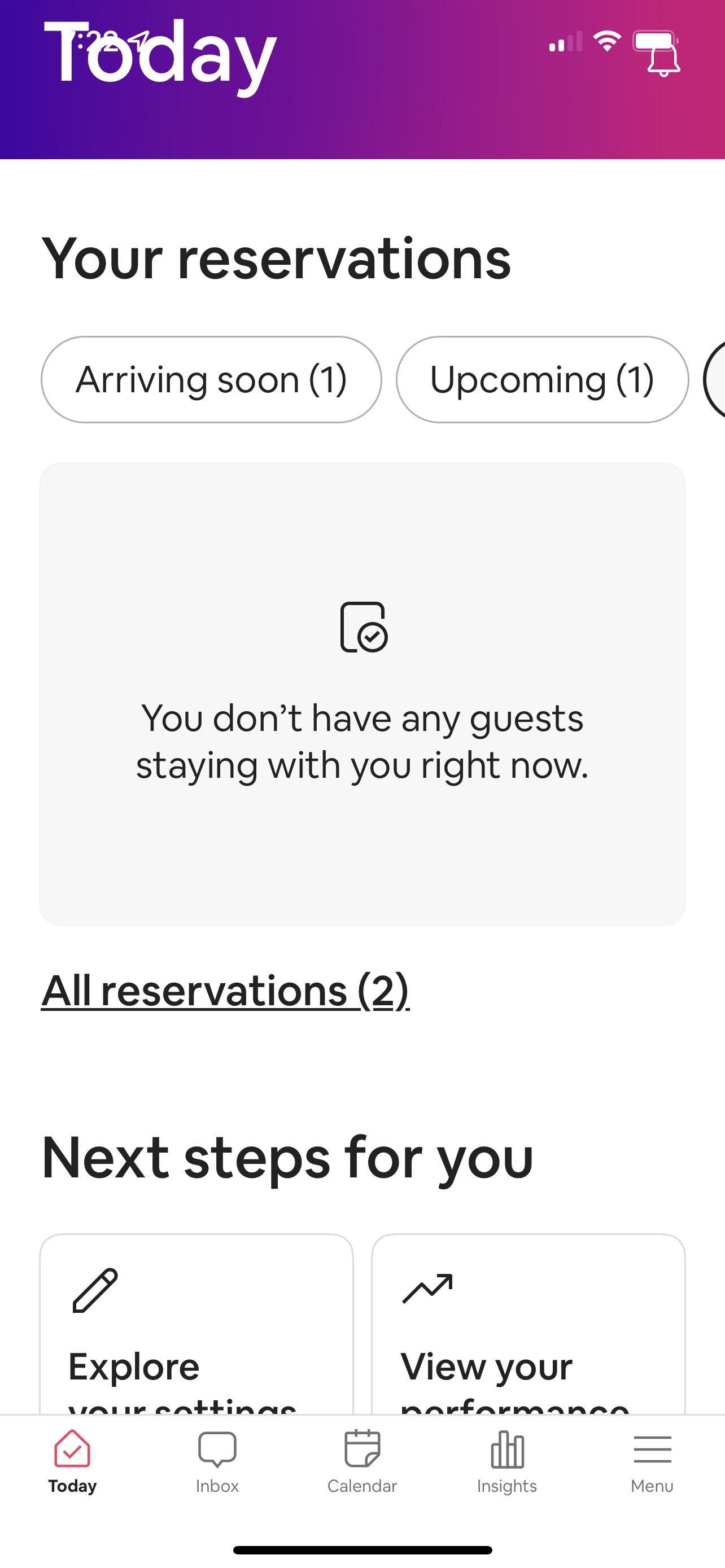Screen dimensions: 725x1568
Task: Switch to the Today tab
Action: (x=72, y=1461)
